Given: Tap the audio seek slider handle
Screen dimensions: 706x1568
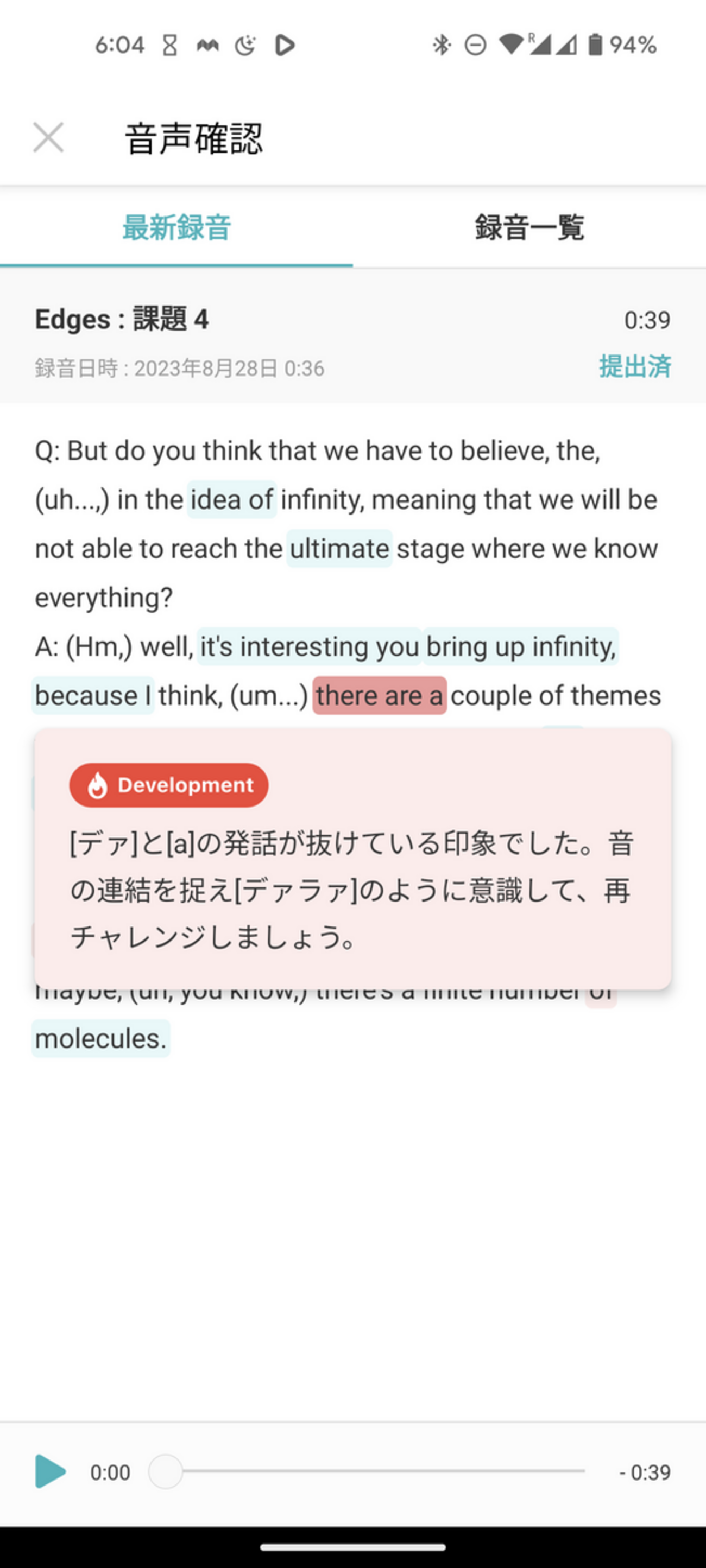Looking at the screenshot, I should (x=166, y=1472).
